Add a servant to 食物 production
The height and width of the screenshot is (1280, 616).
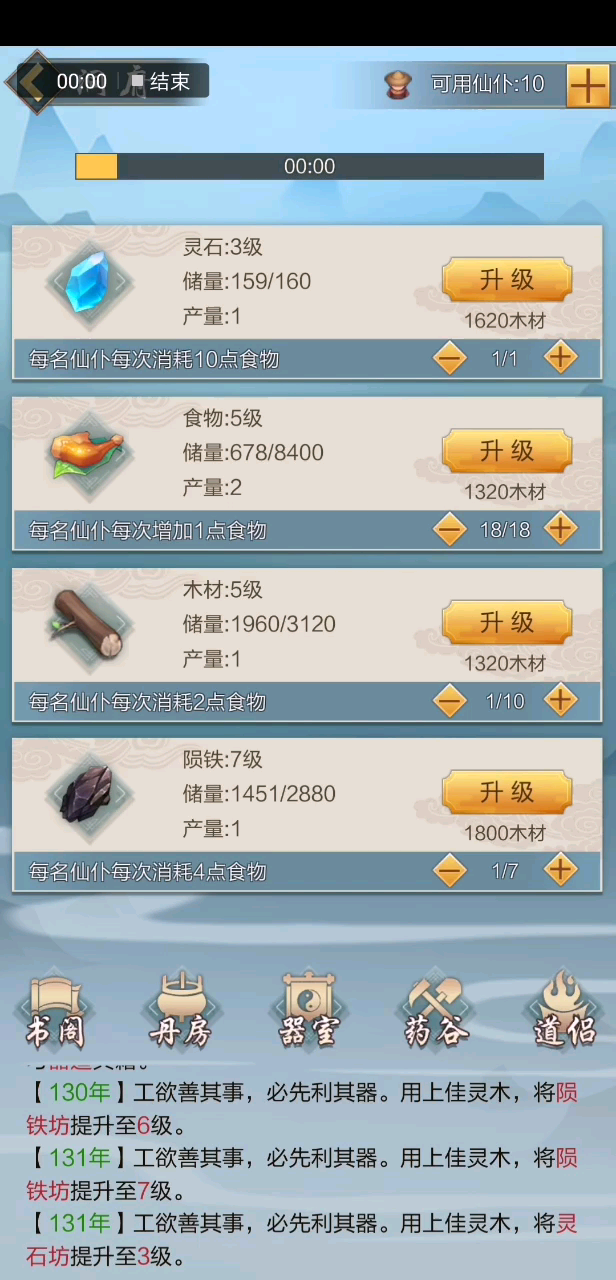click(561, 529)
